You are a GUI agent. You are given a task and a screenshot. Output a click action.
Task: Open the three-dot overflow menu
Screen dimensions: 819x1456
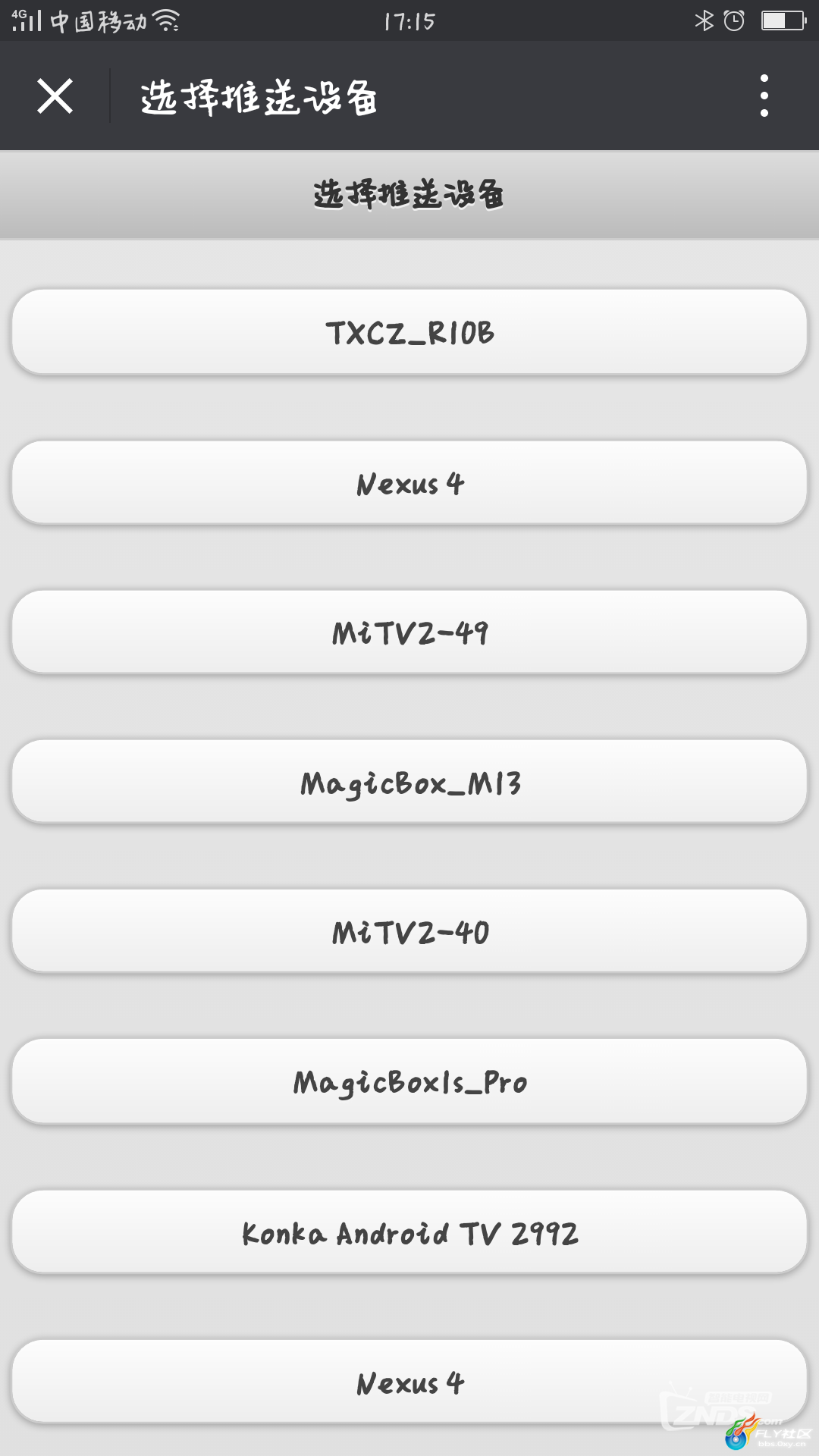pos(764,96)
